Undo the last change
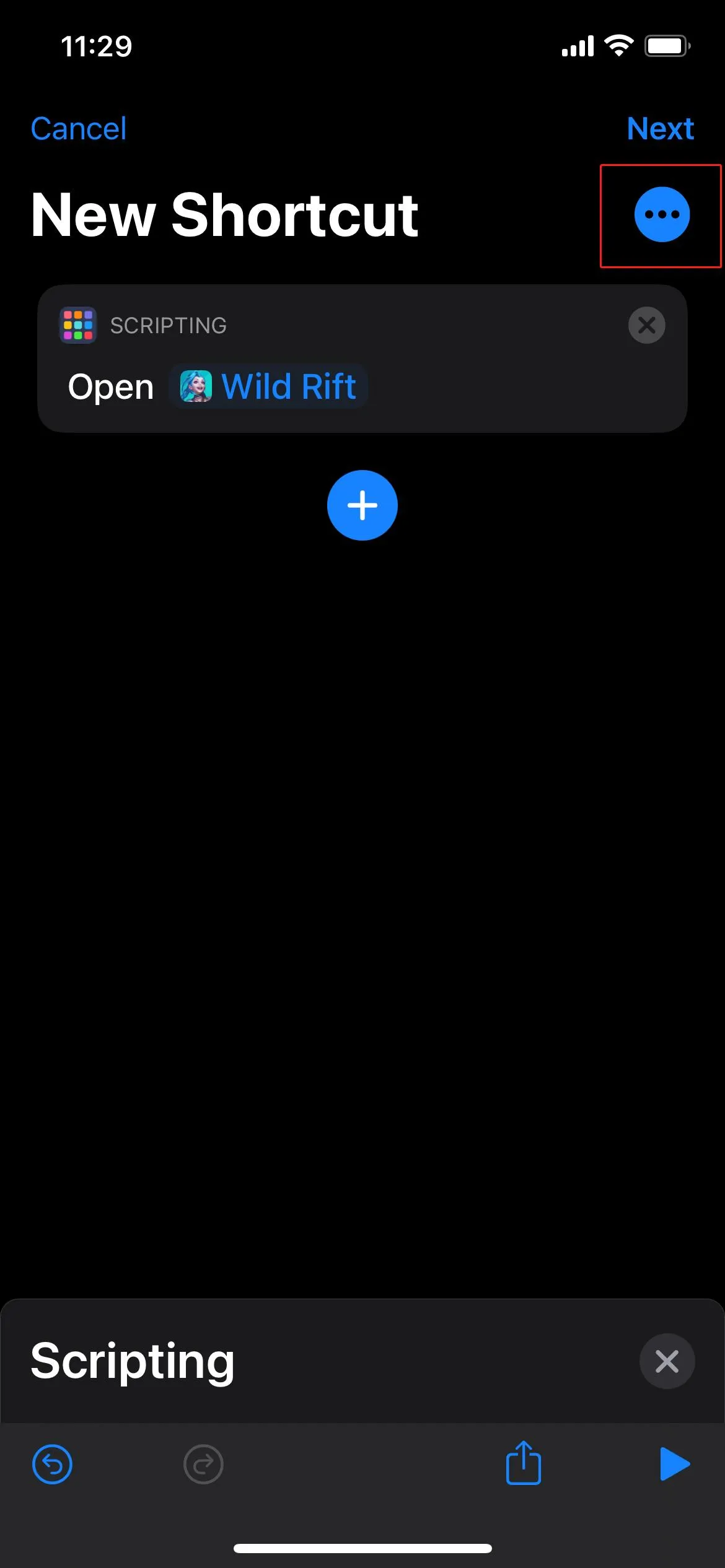Image resolution: width=725 pixels, height=1568 pixels. click(x=52, y=1465)
